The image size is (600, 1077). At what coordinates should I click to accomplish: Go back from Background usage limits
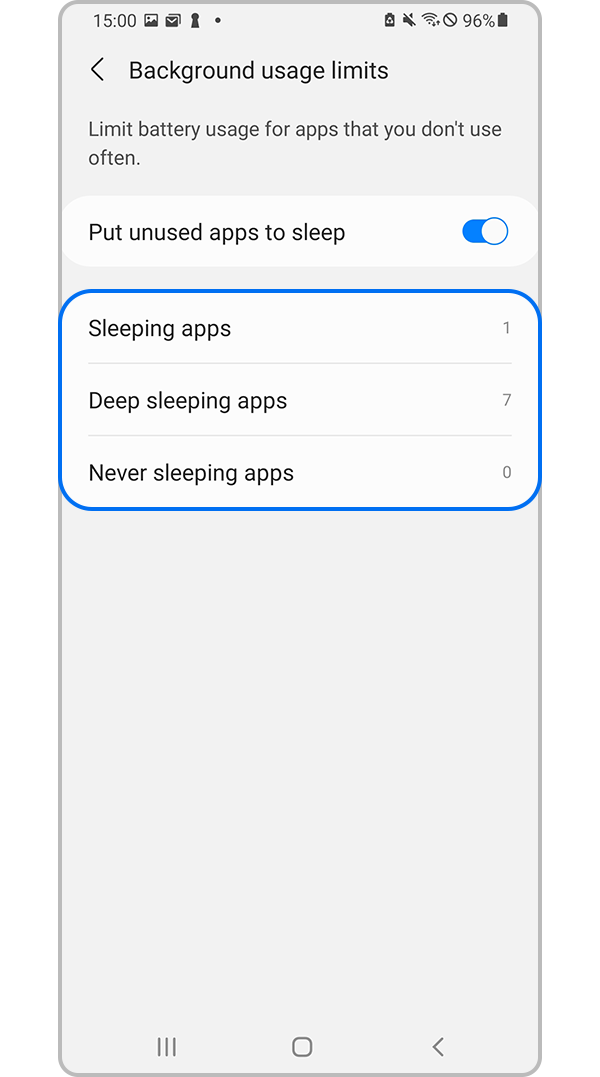coord(97,70)
